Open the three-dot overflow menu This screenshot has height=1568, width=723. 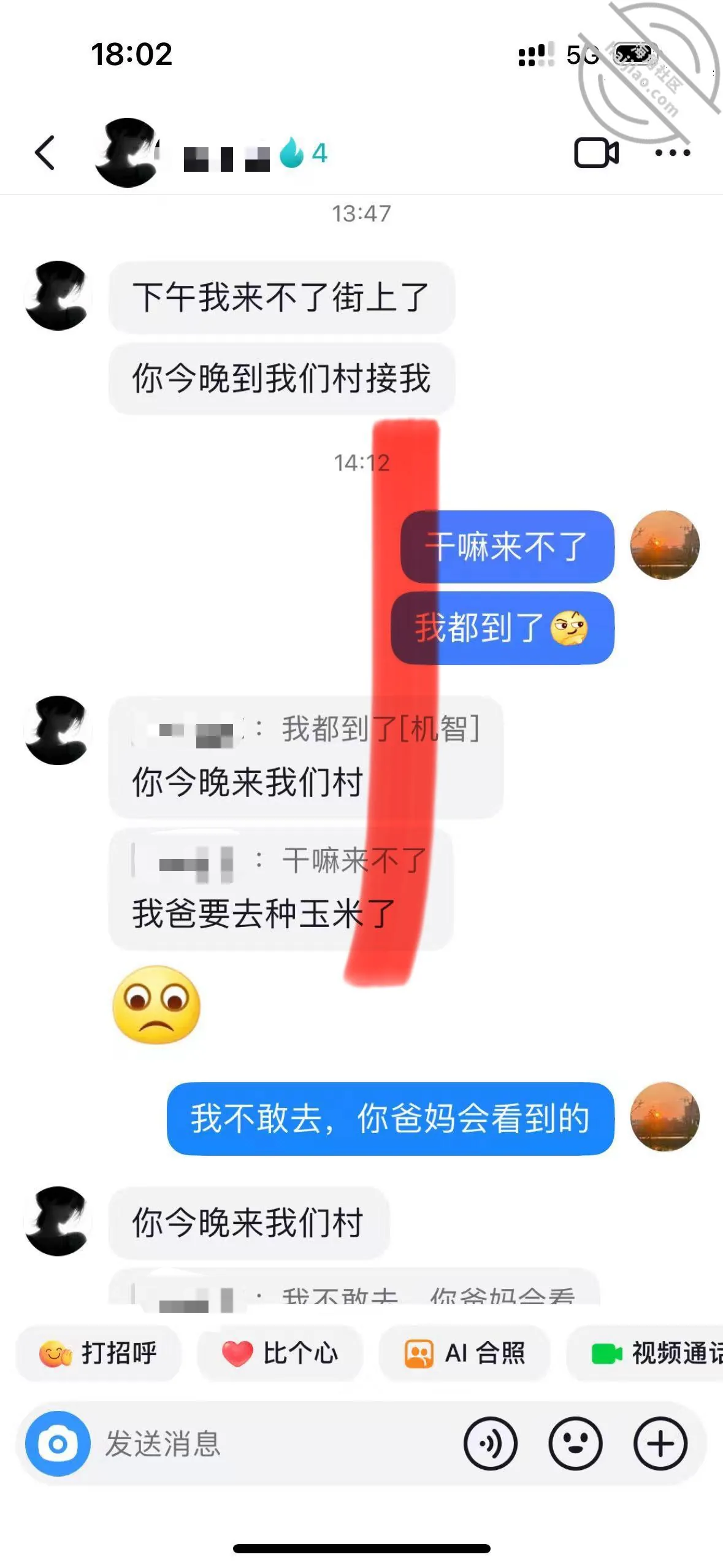point(673,153)
